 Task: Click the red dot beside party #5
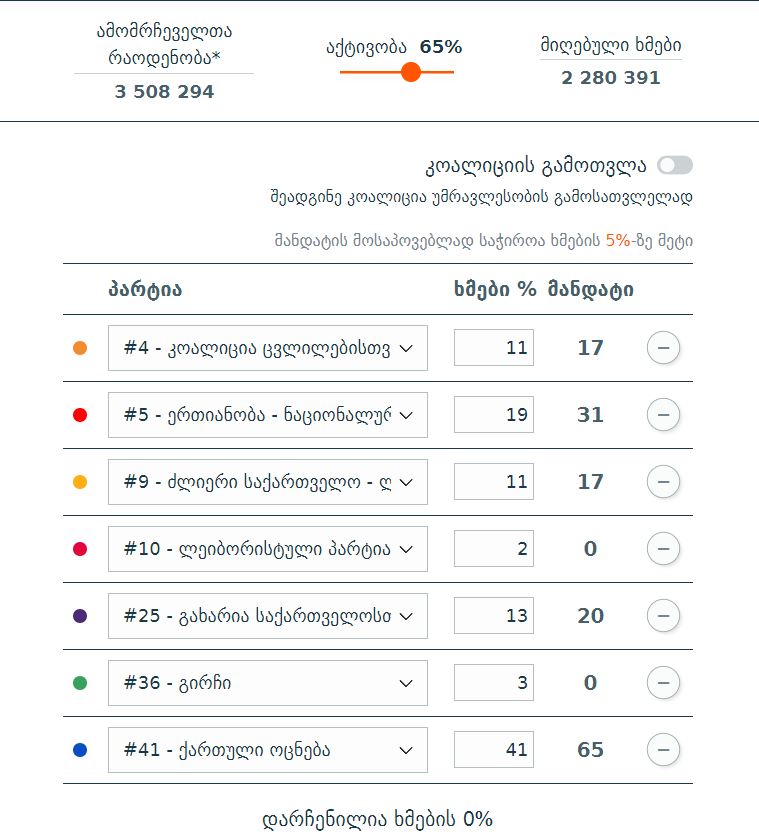pos(80,415)
